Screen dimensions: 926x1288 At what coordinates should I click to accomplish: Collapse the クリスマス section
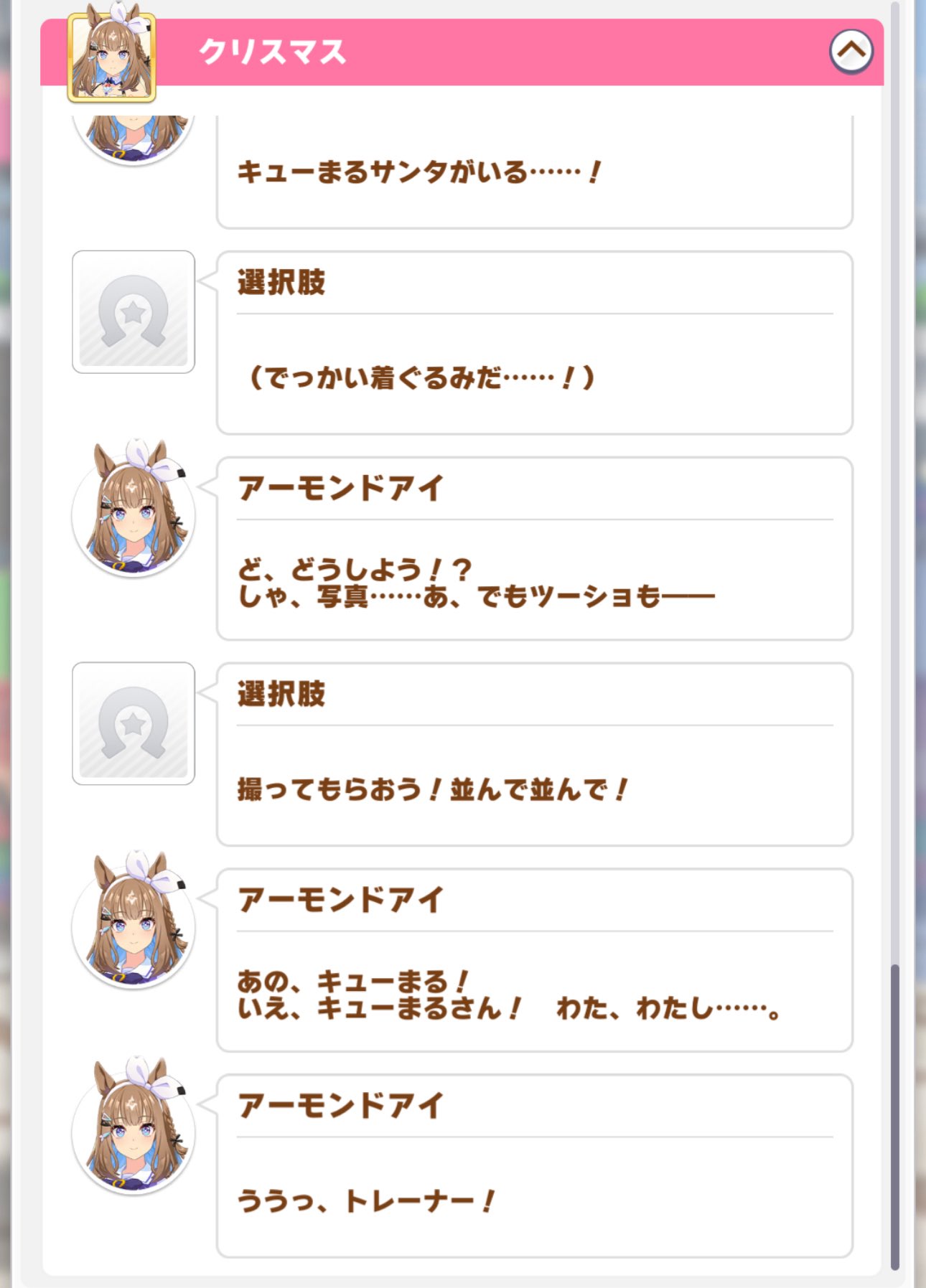(851, 51)
